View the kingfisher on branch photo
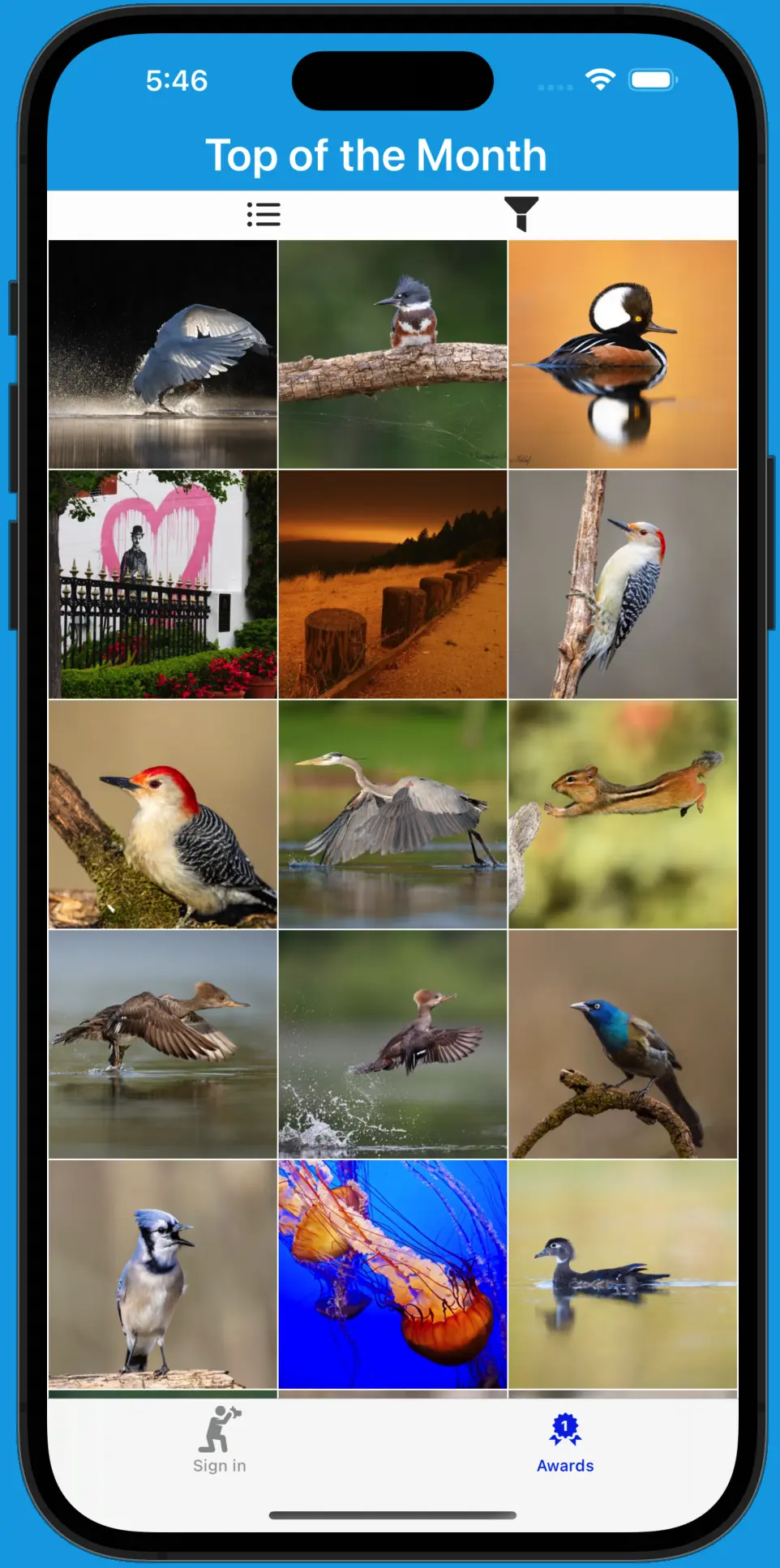 392,354
